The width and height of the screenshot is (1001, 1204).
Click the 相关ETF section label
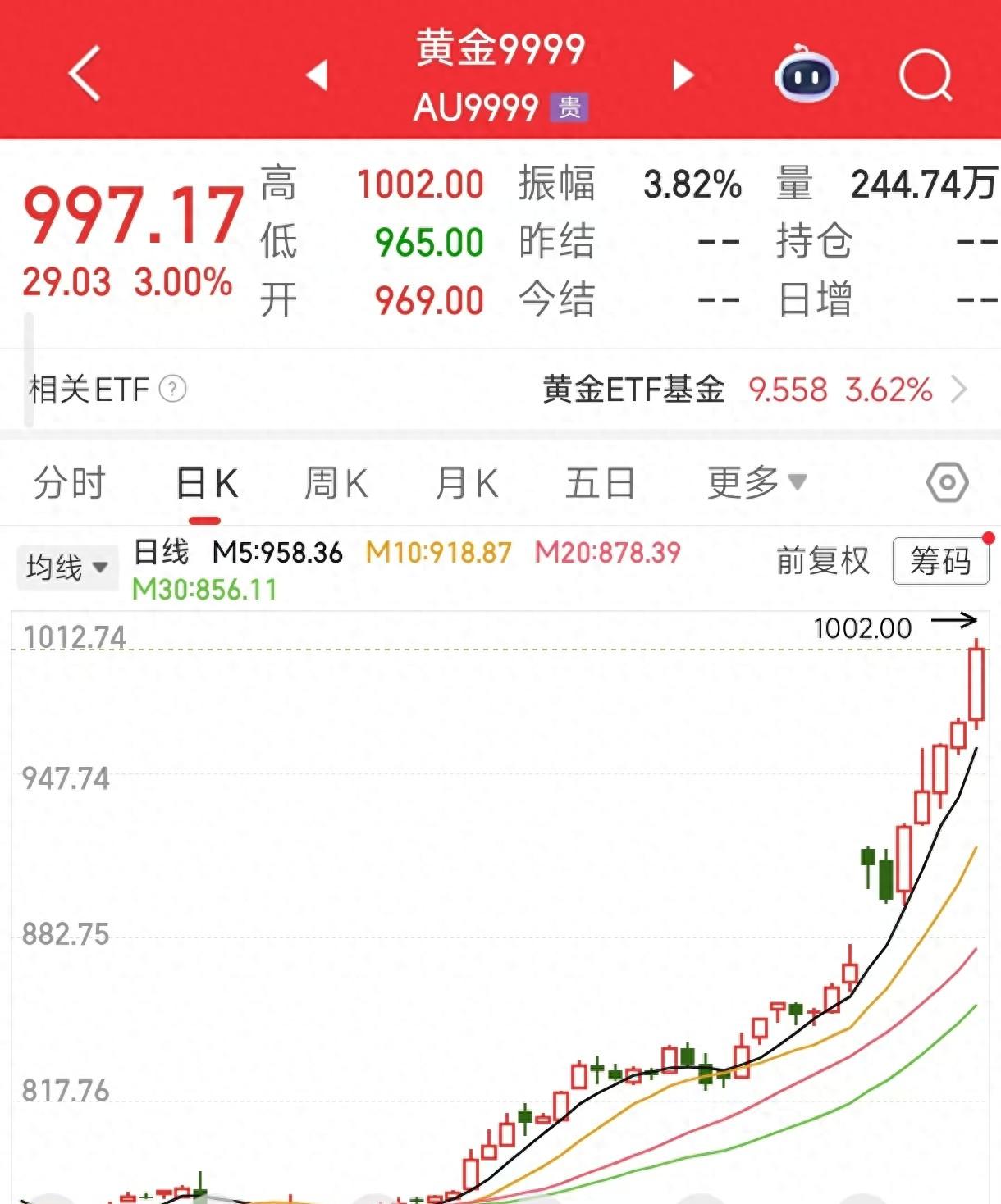(88, 390)
